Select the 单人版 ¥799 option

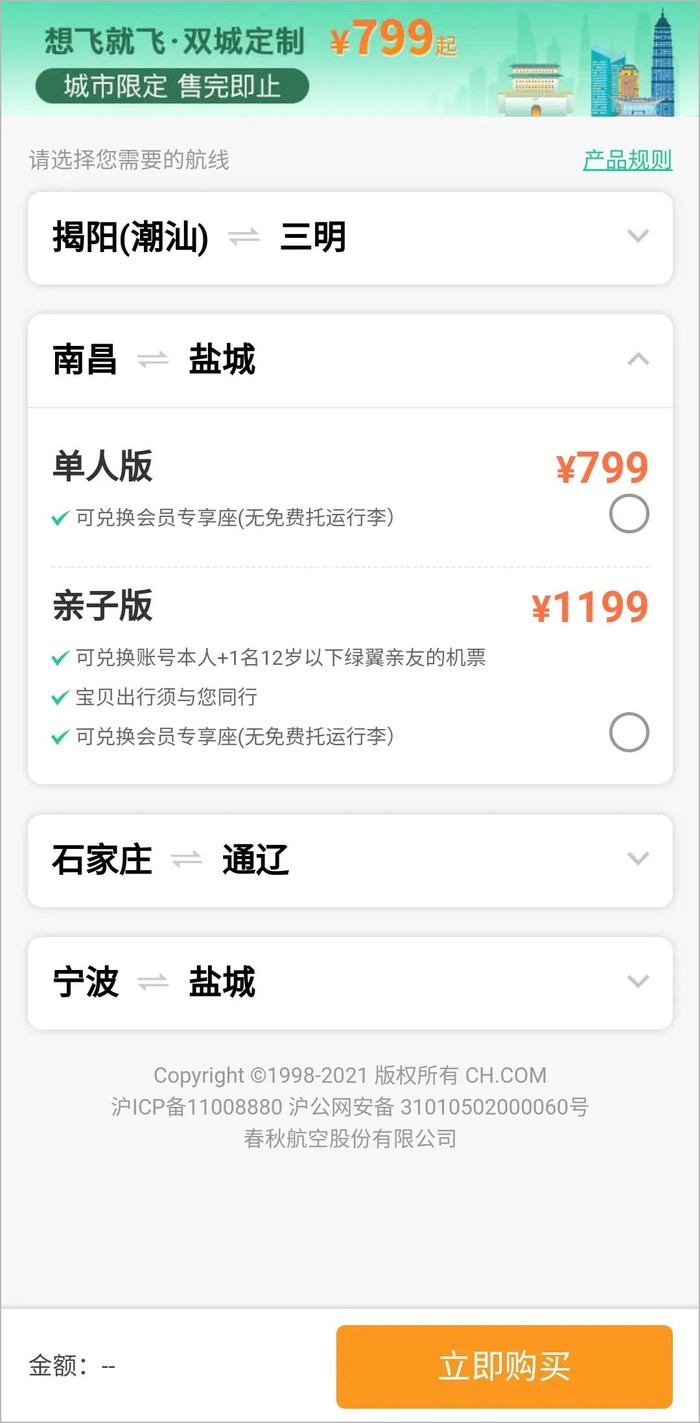pyautogui.click(x=629, y=514)
